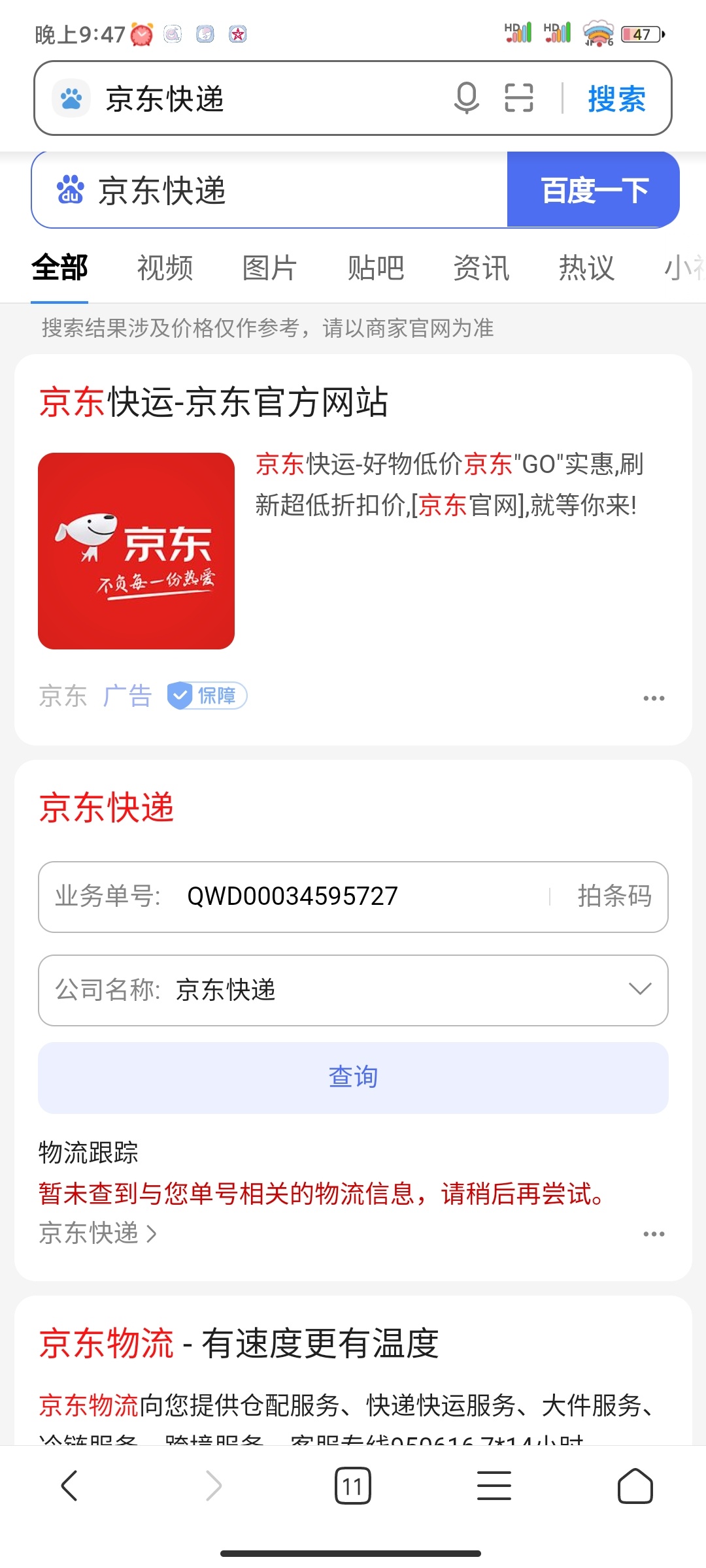
Task: Switch to the 贴吧 tab
Action: tap(376, 268)
